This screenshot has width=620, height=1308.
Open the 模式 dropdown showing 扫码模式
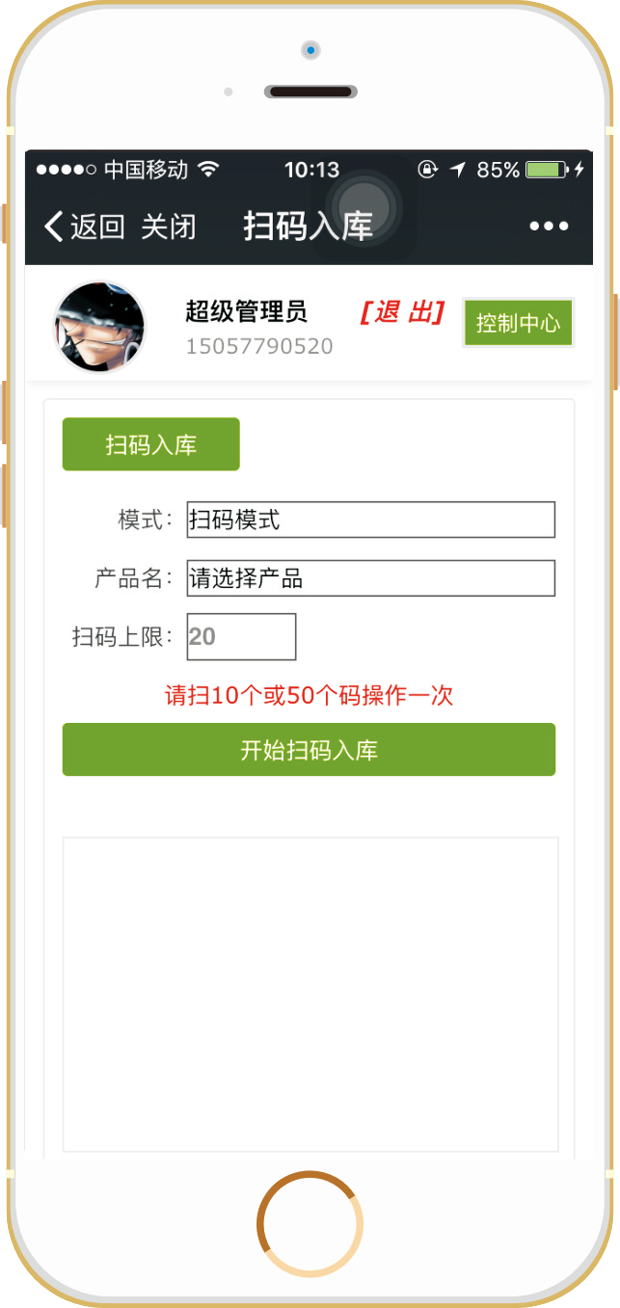coord(371,520)
